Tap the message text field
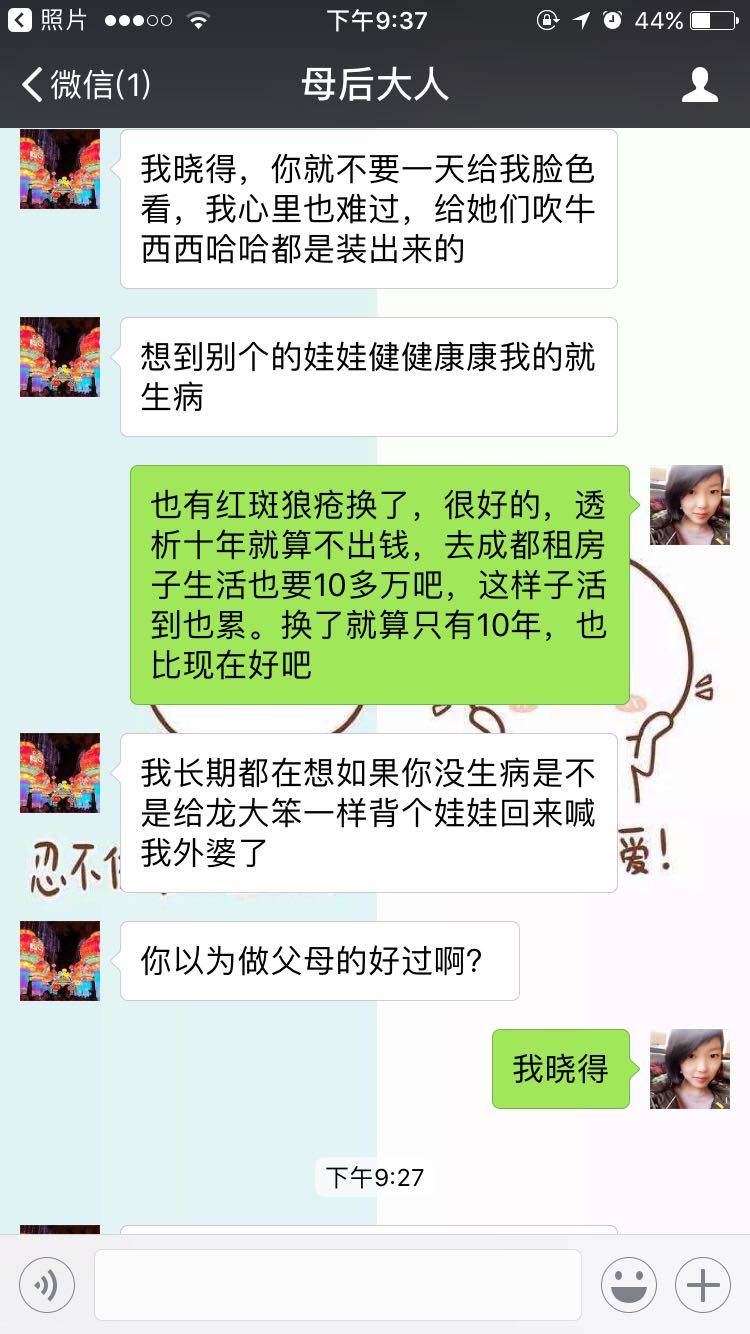 (x=337, y=1285)
